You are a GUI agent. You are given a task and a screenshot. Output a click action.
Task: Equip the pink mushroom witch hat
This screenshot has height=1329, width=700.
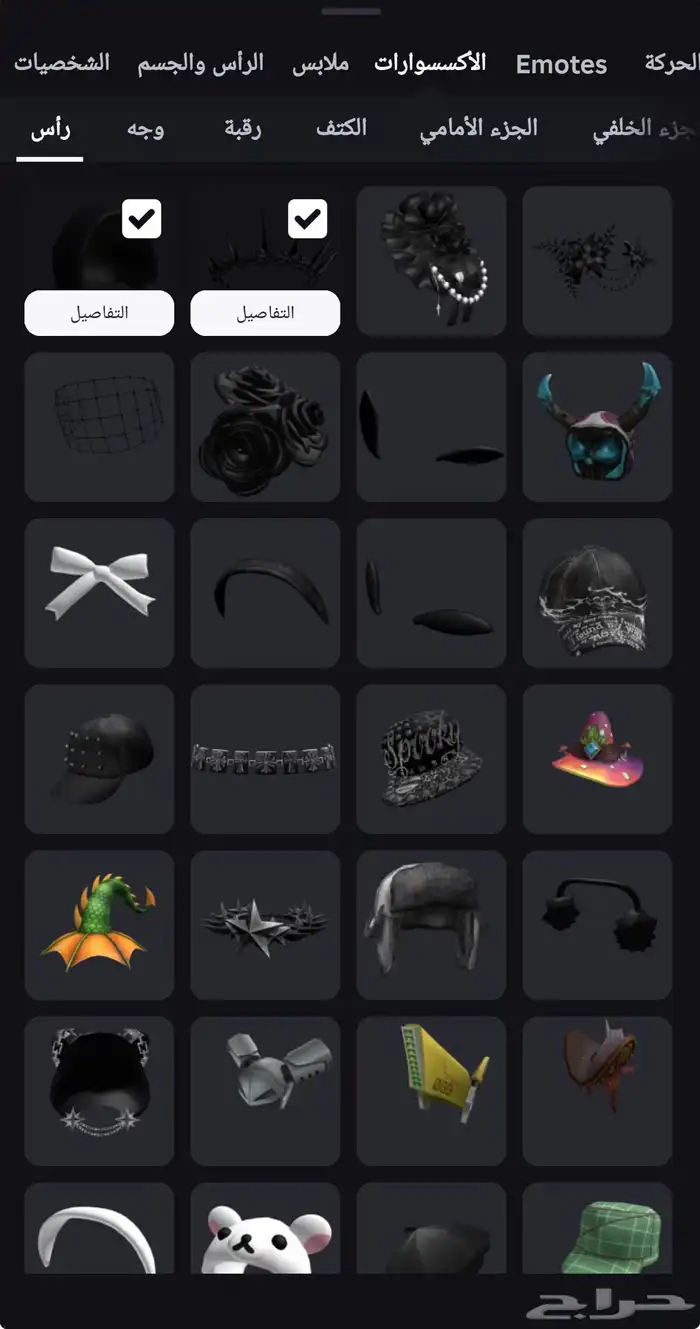click(597, 758)
